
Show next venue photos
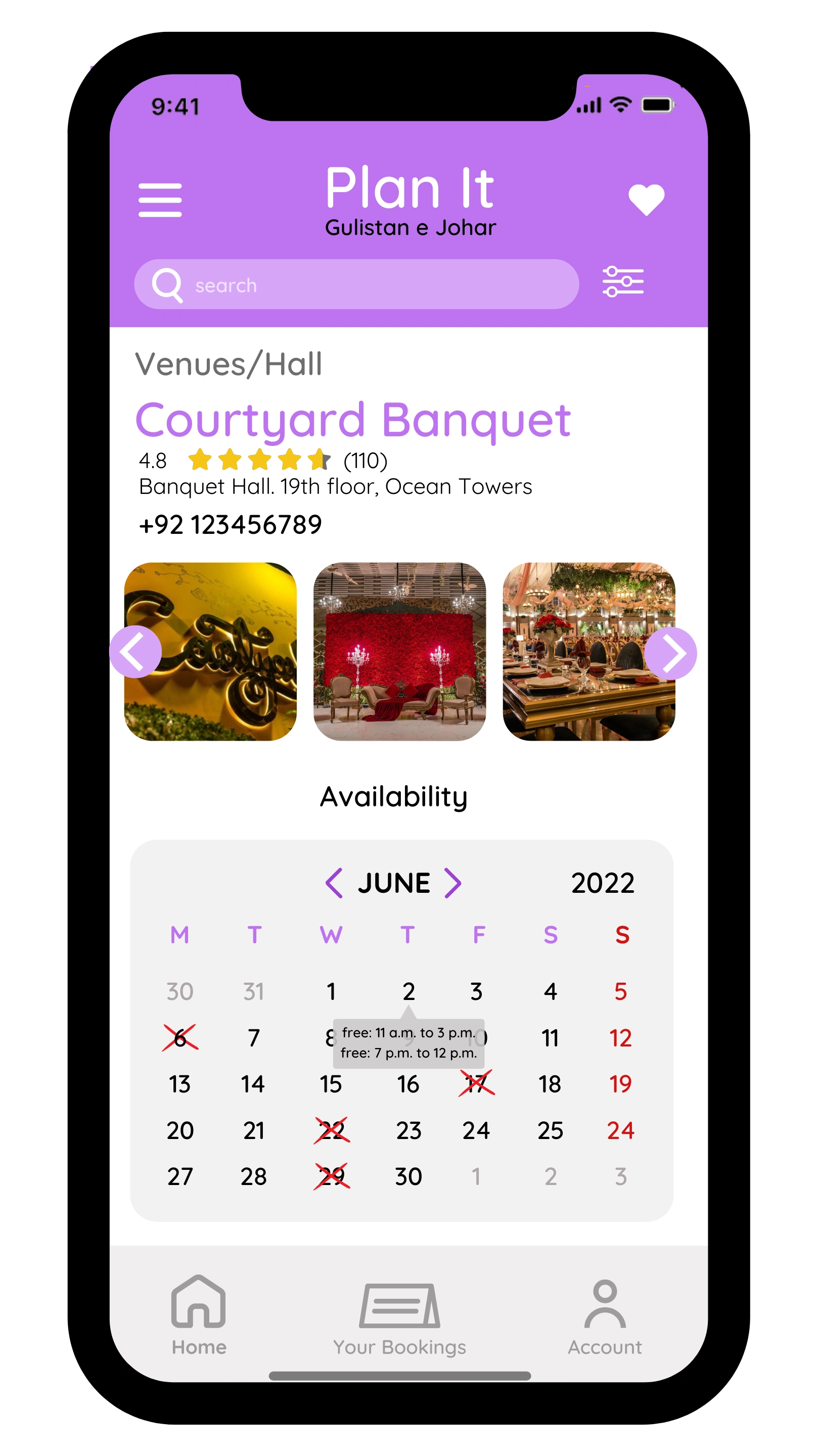click(x=670, y=653)
